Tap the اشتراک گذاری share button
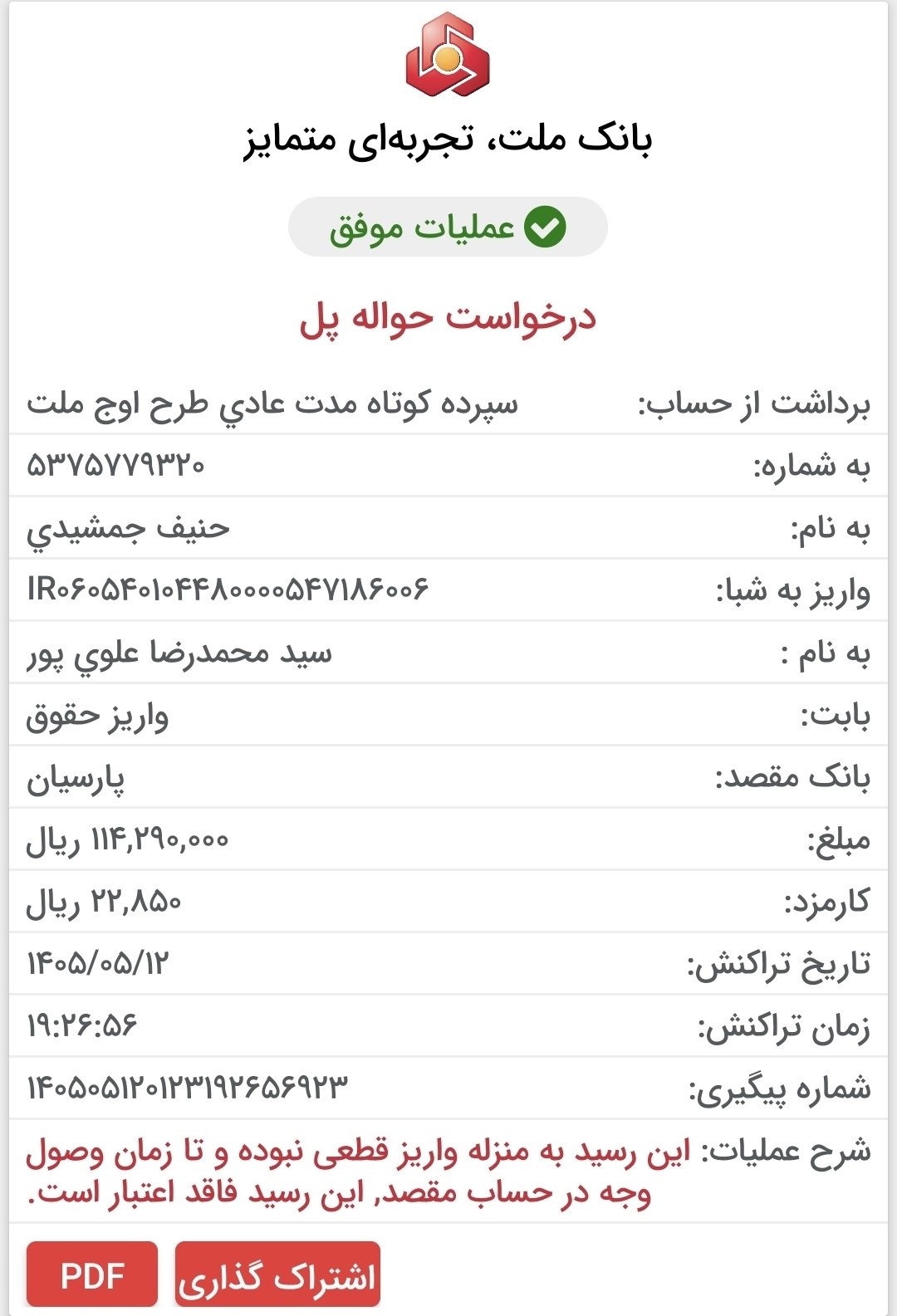This screenshot has width=897, height=1316. point(277,1275)
